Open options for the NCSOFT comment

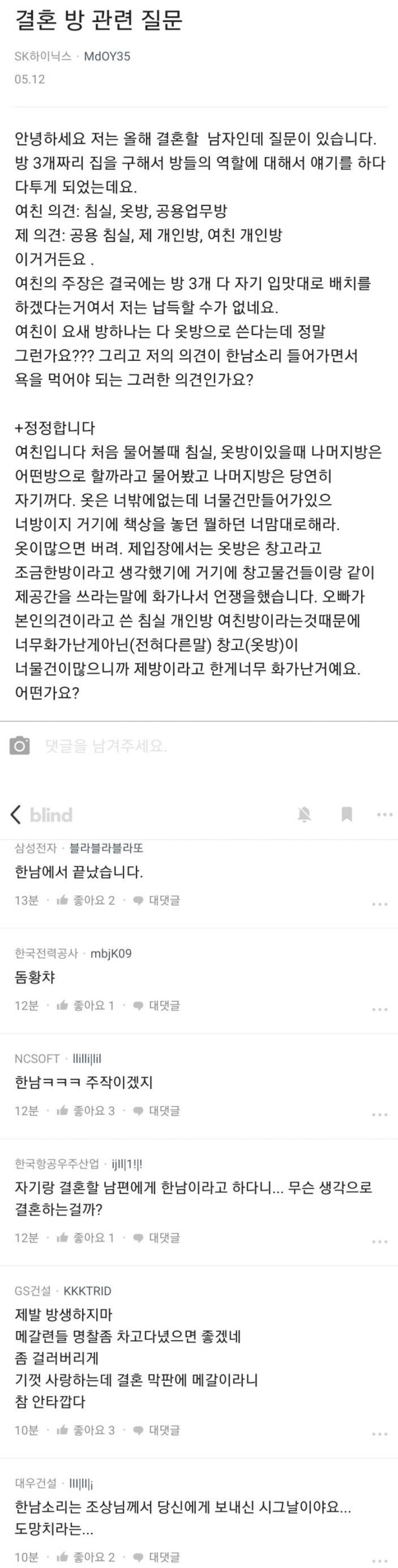380,1114
